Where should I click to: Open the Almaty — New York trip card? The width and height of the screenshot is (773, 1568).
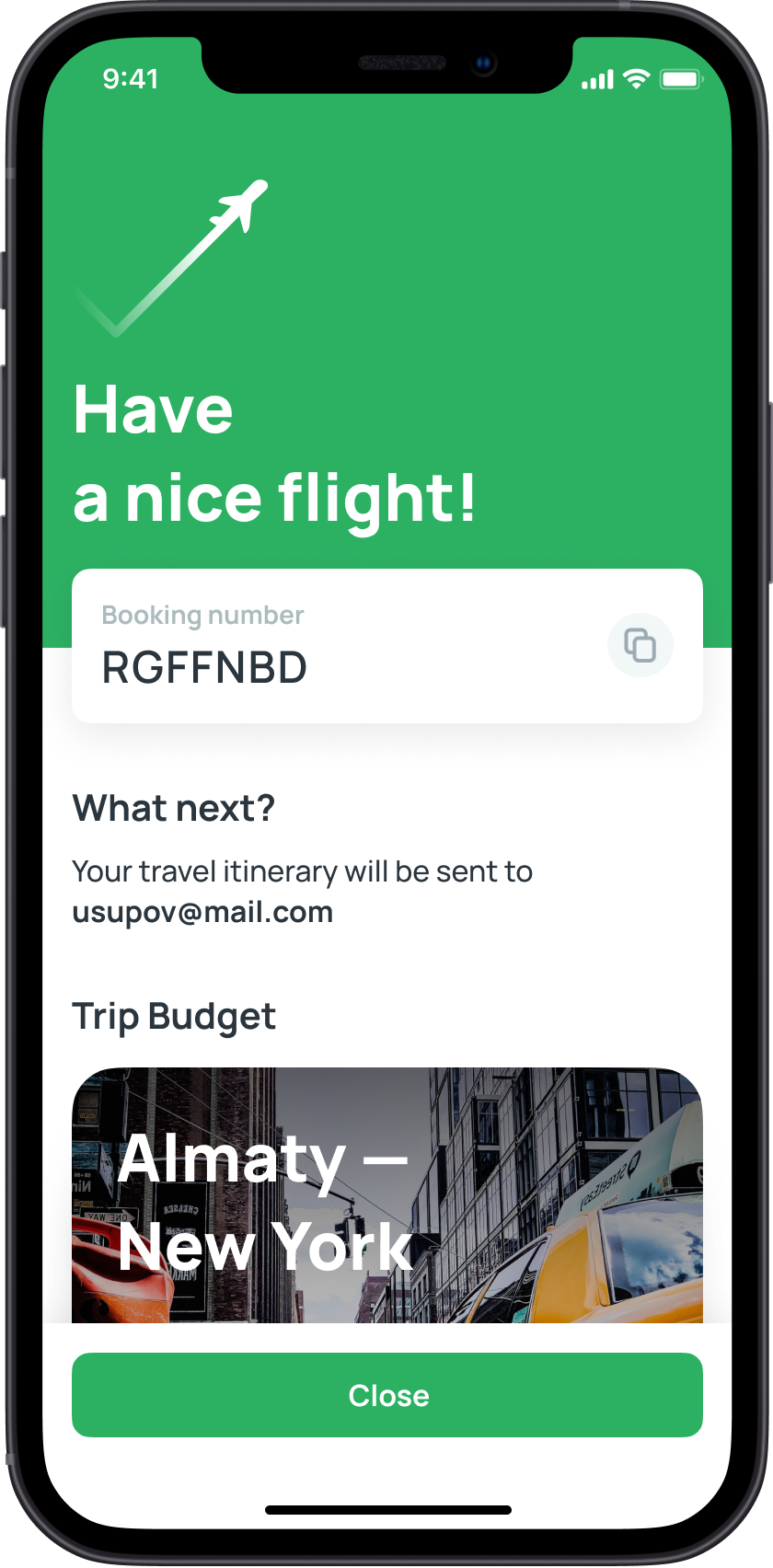[386, 1196]
